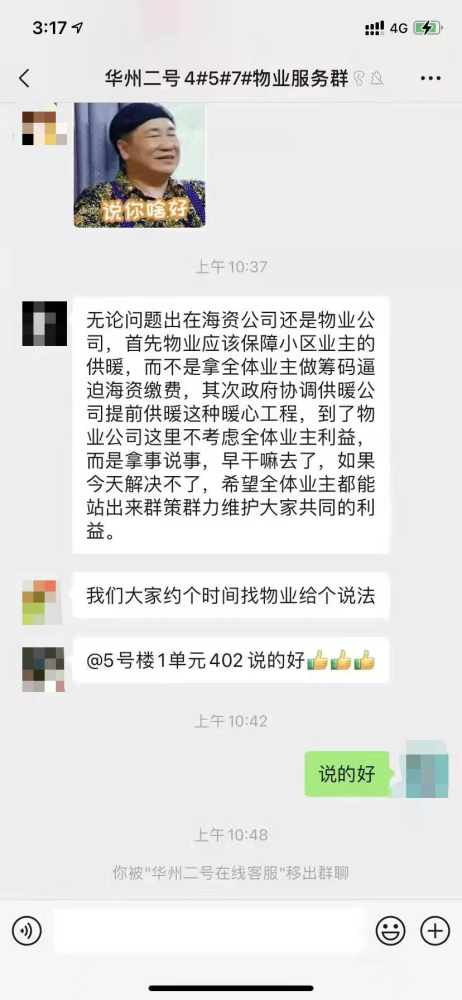Open avatar of the @5号楼1单元402 sender
Screen dimensions: 462x1000
click(x=43, y=669)
